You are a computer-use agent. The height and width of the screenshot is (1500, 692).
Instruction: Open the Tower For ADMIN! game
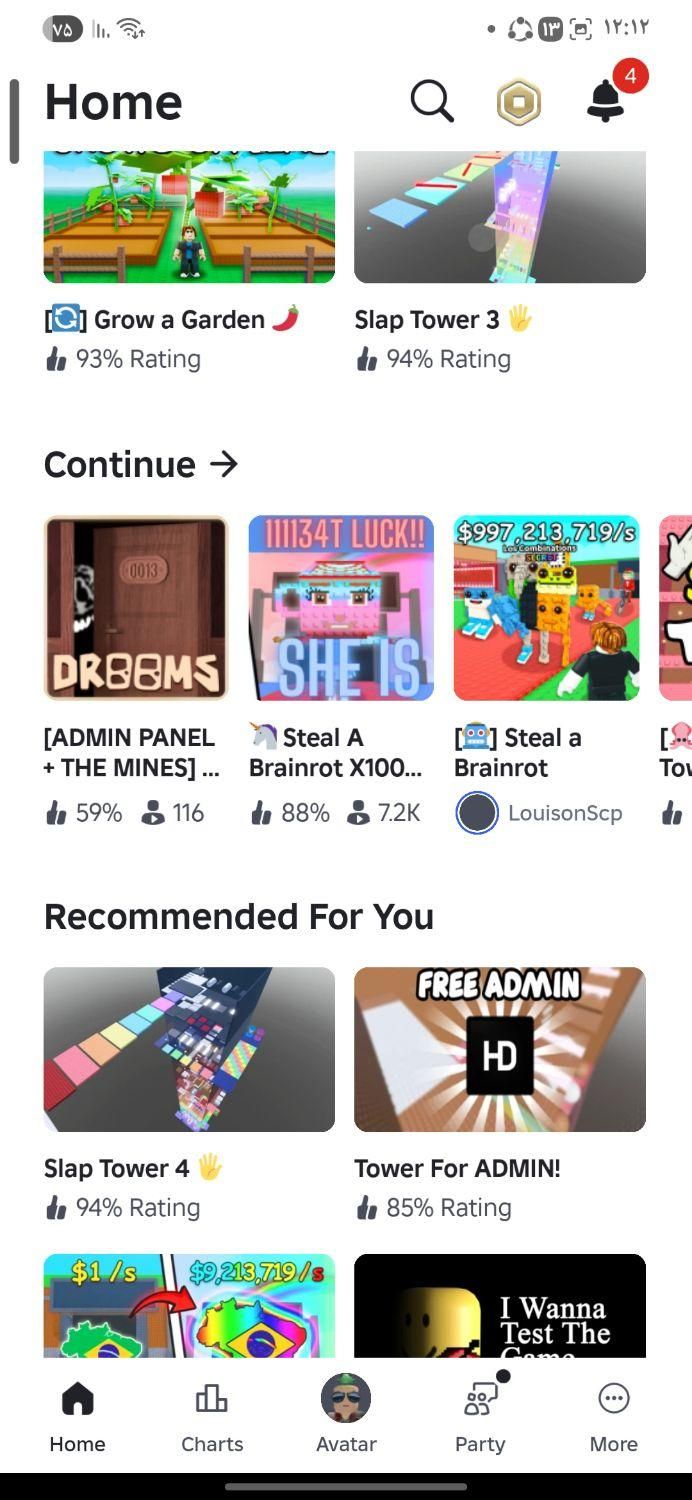(499, 1049)
